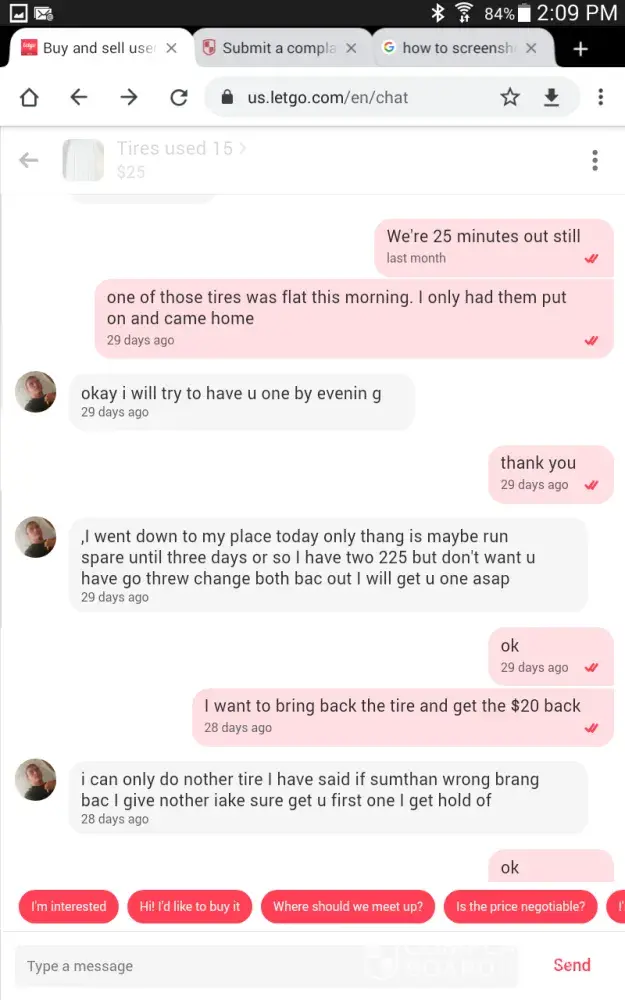
Task: Tap Send to post the message
Action: pos(572,965)
